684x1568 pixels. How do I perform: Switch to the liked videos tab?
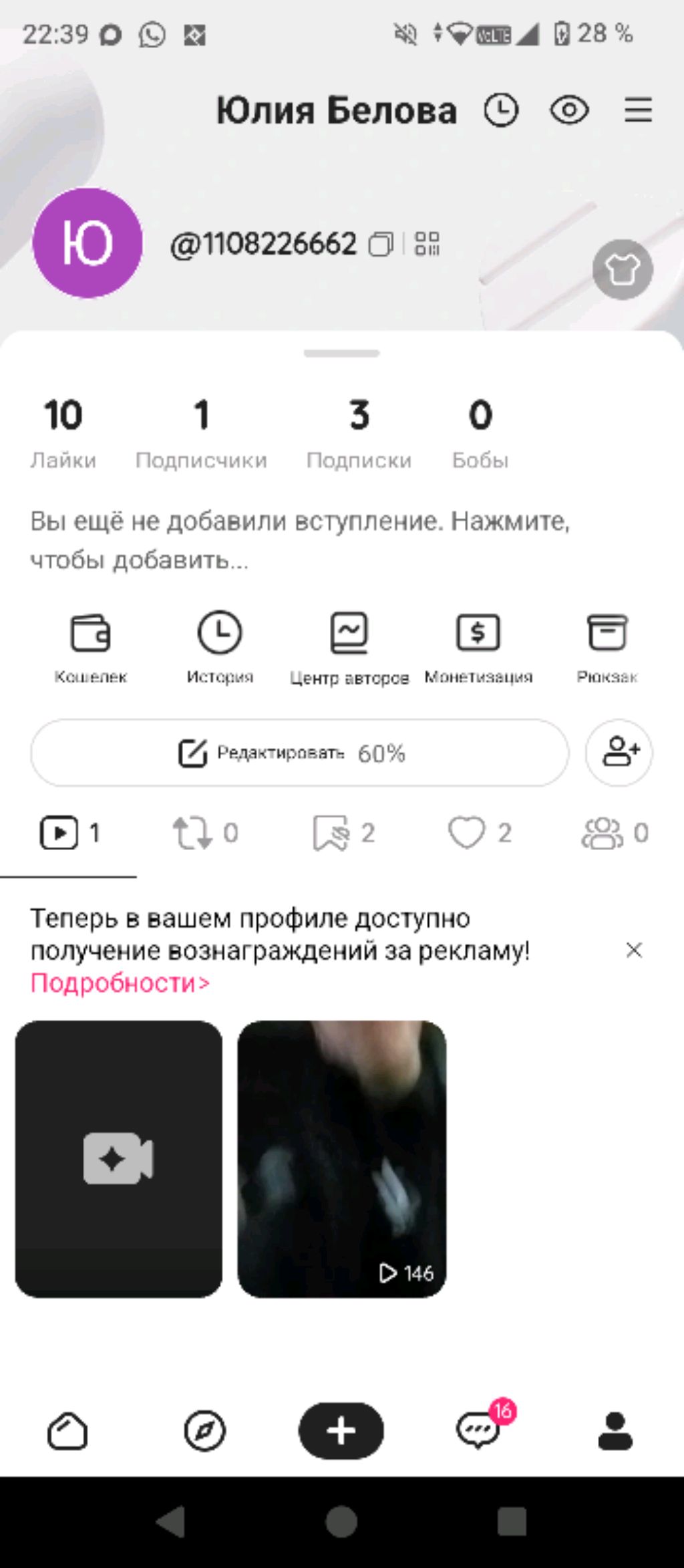click(479, 833)
